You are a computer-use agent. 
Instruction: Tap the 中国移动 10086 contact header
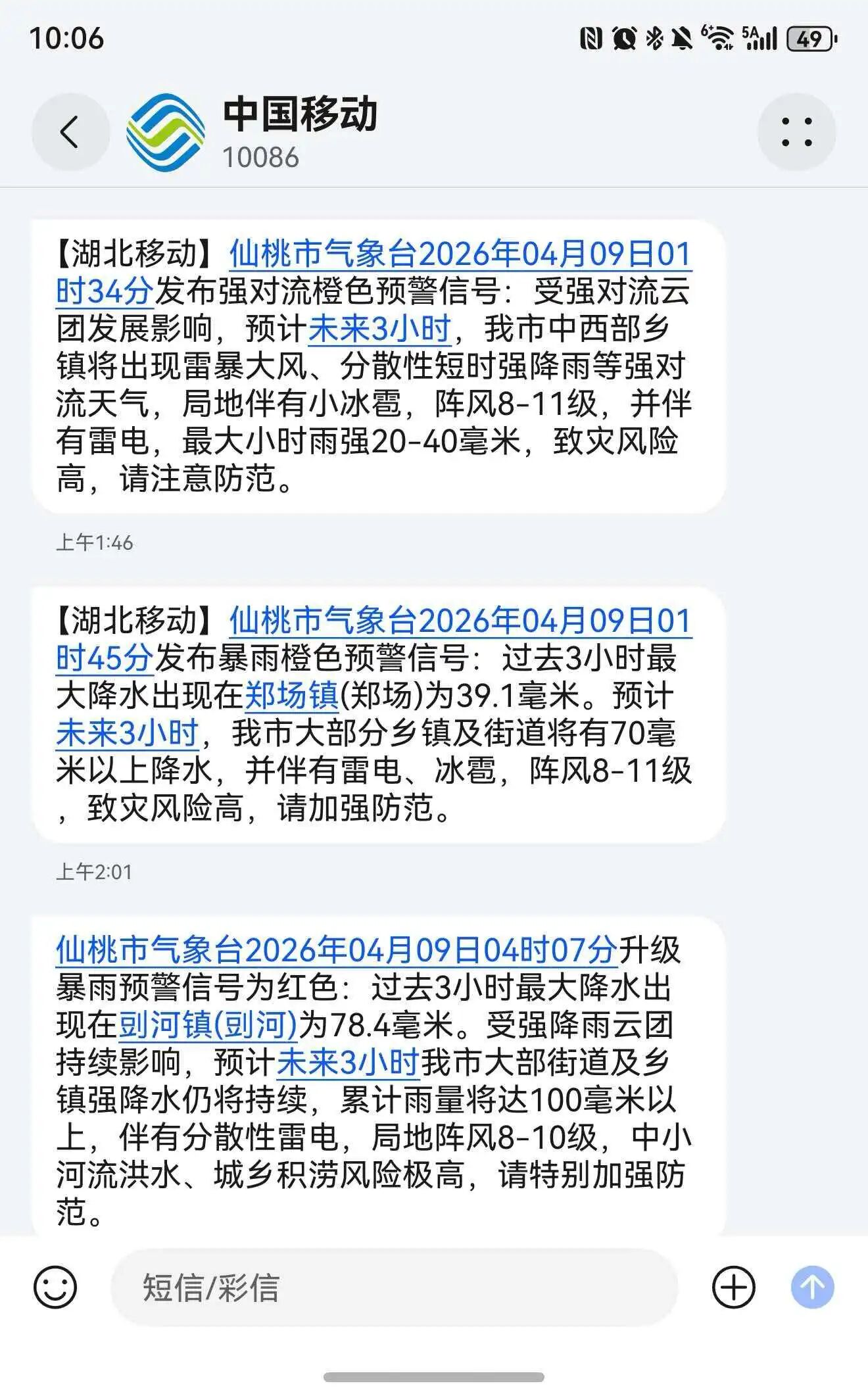point(299,132)
